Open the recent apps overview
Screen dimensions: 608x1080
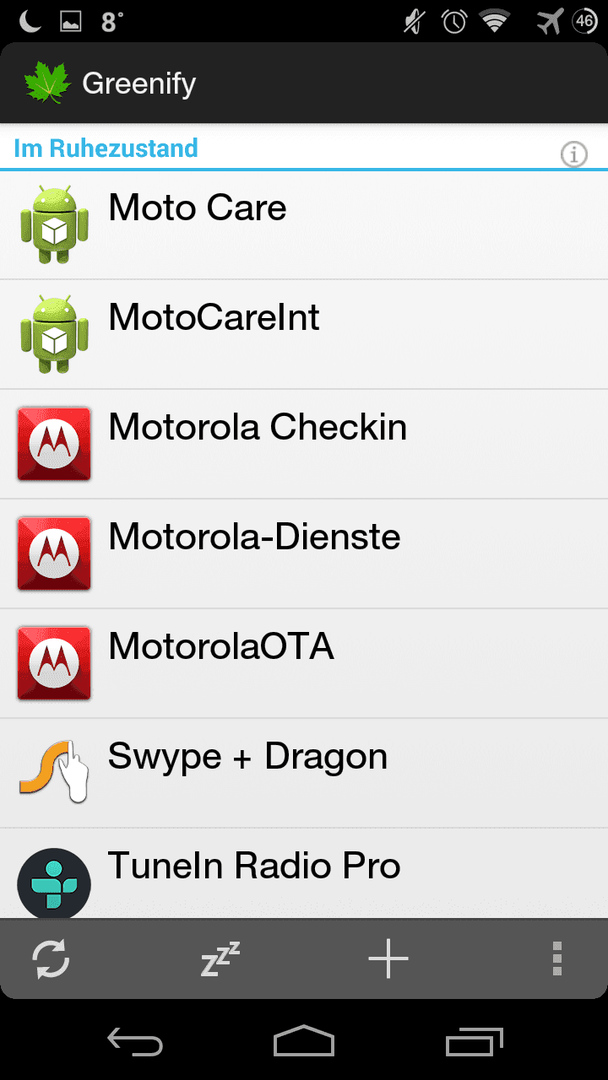(474, 1041)
